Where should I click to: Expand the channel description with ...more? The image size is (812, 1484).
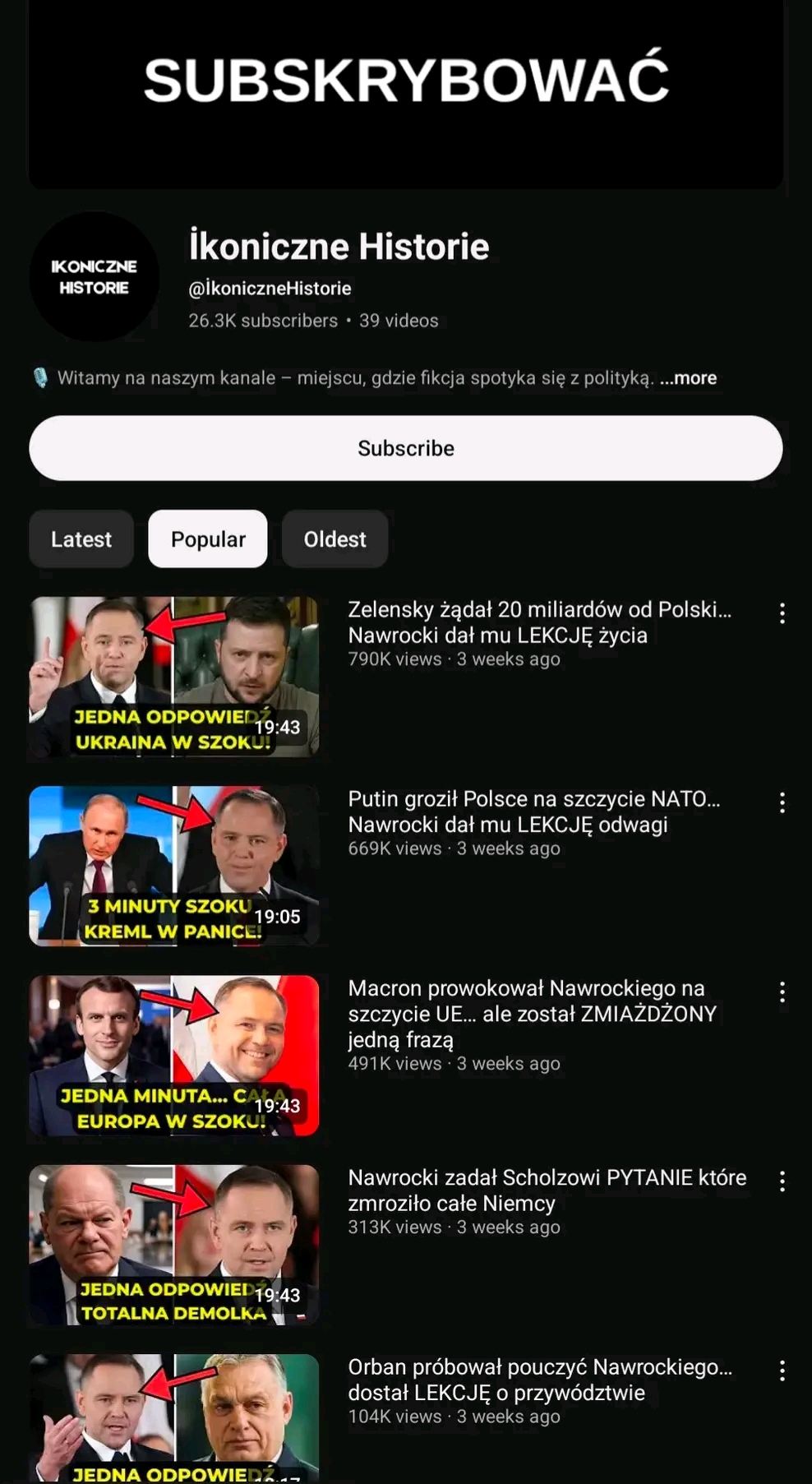click(x=689, y=378)
